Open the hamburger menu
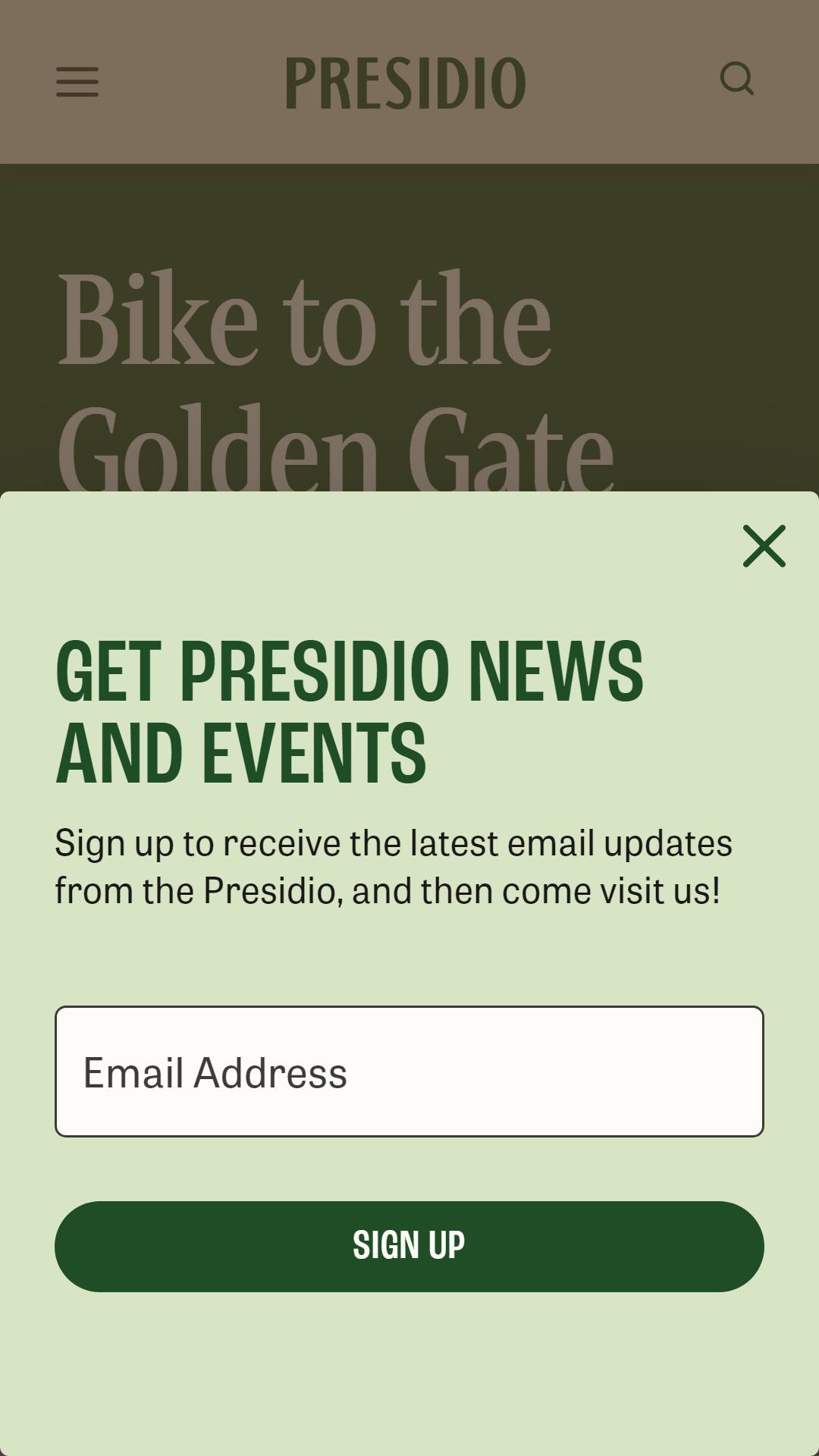 [77, 82]
